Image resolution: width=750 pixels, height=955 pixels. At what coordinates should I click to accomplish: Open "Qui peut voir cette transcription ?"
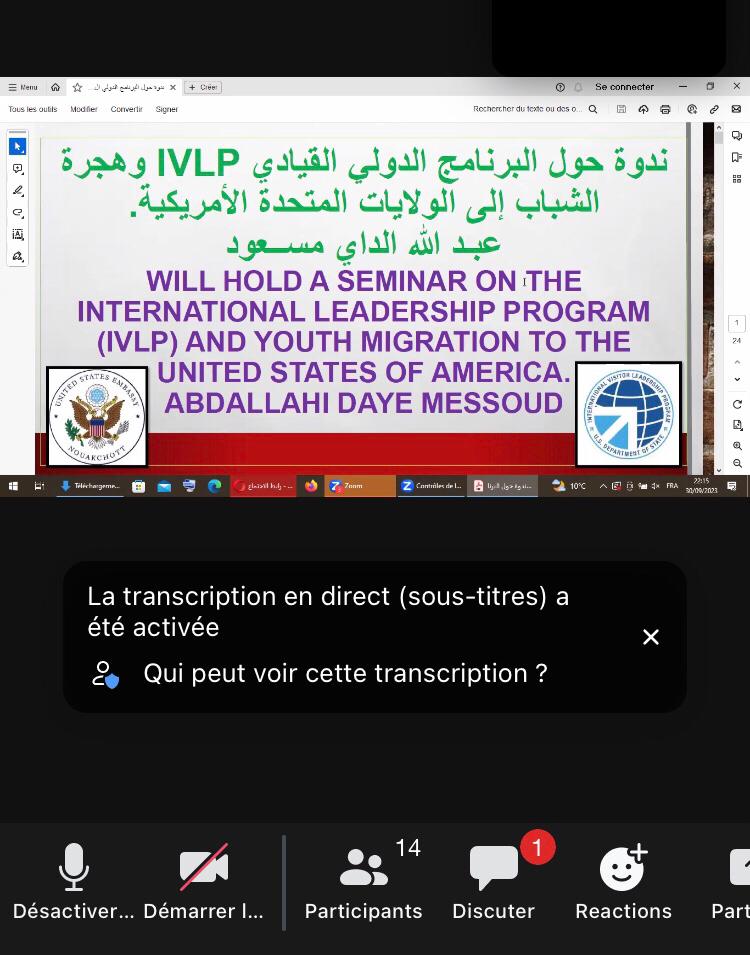[345, 673]
